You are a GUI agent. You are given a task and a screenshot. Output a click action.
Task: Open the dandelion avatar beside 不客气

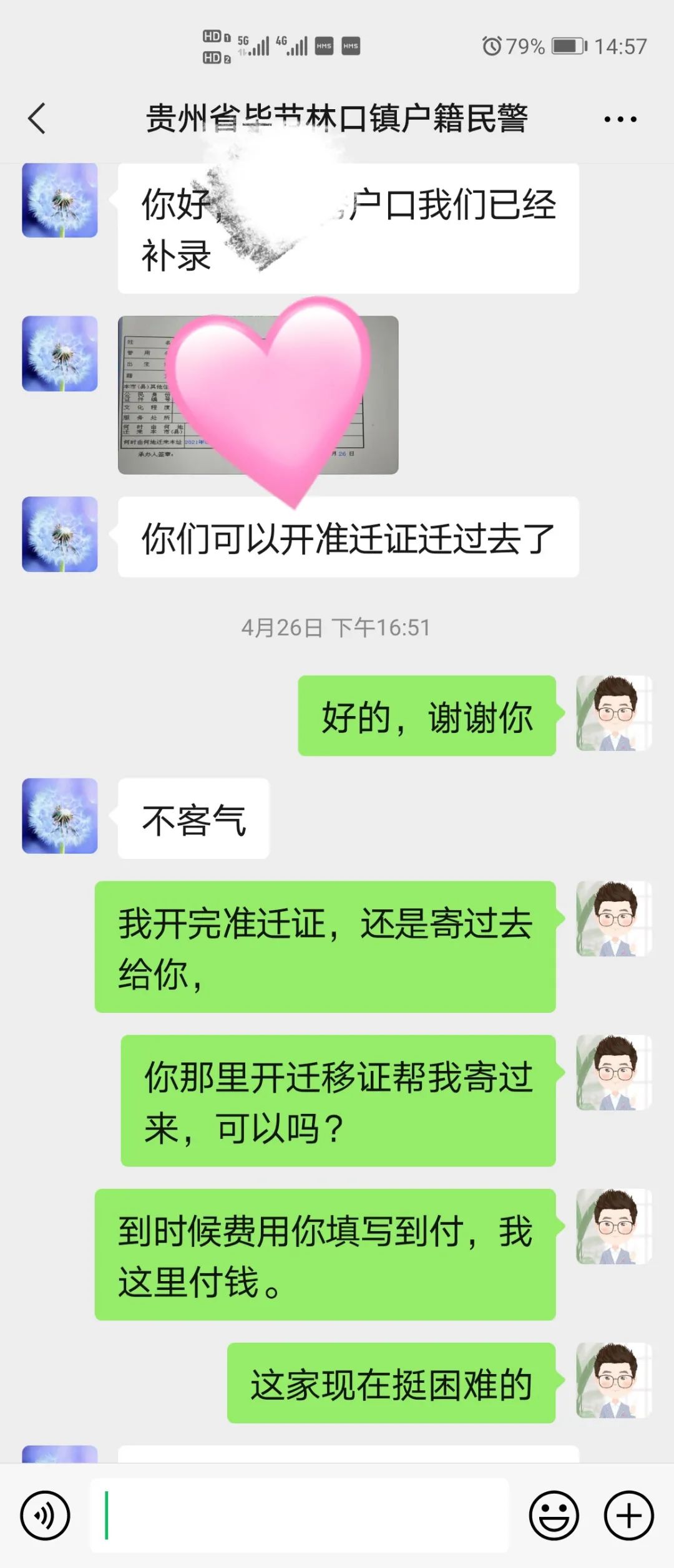tap(60, 815)
